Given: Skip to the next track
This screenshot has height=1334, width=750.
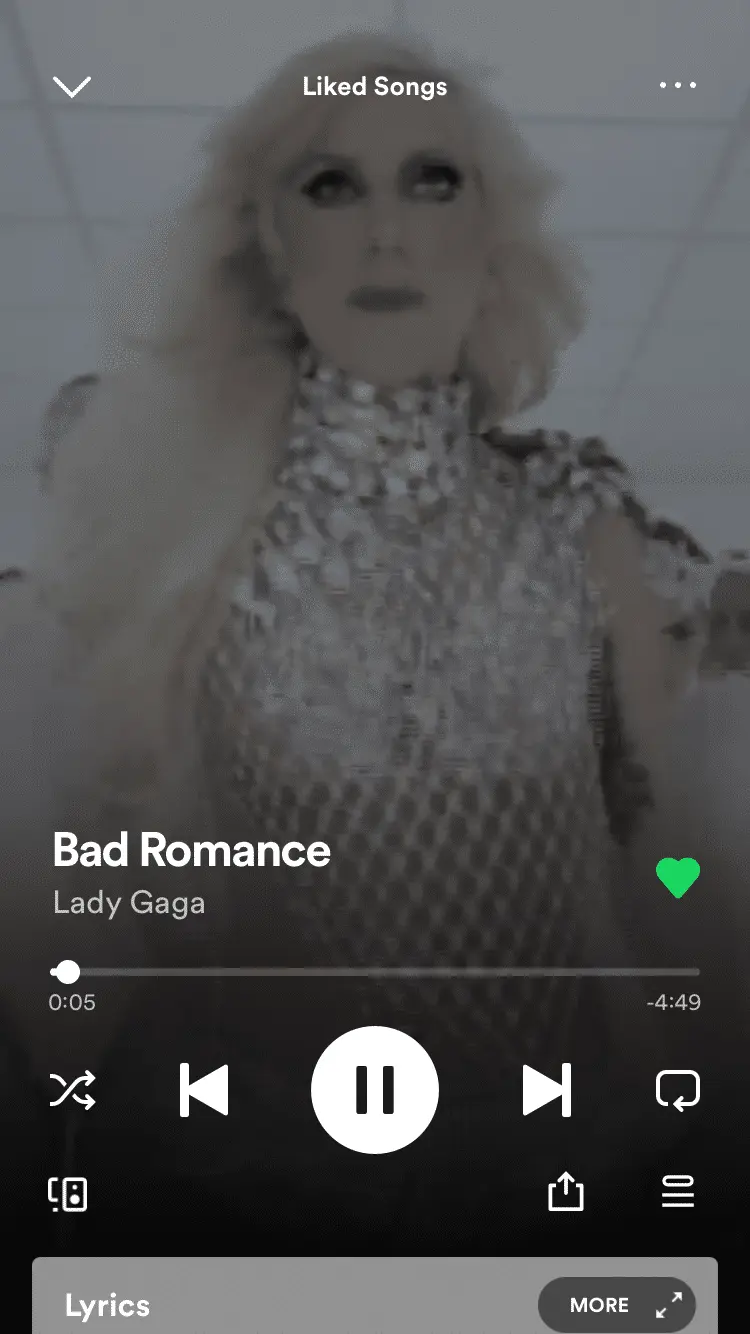Looking at the screenshot, I should (x=546, y=1090).
